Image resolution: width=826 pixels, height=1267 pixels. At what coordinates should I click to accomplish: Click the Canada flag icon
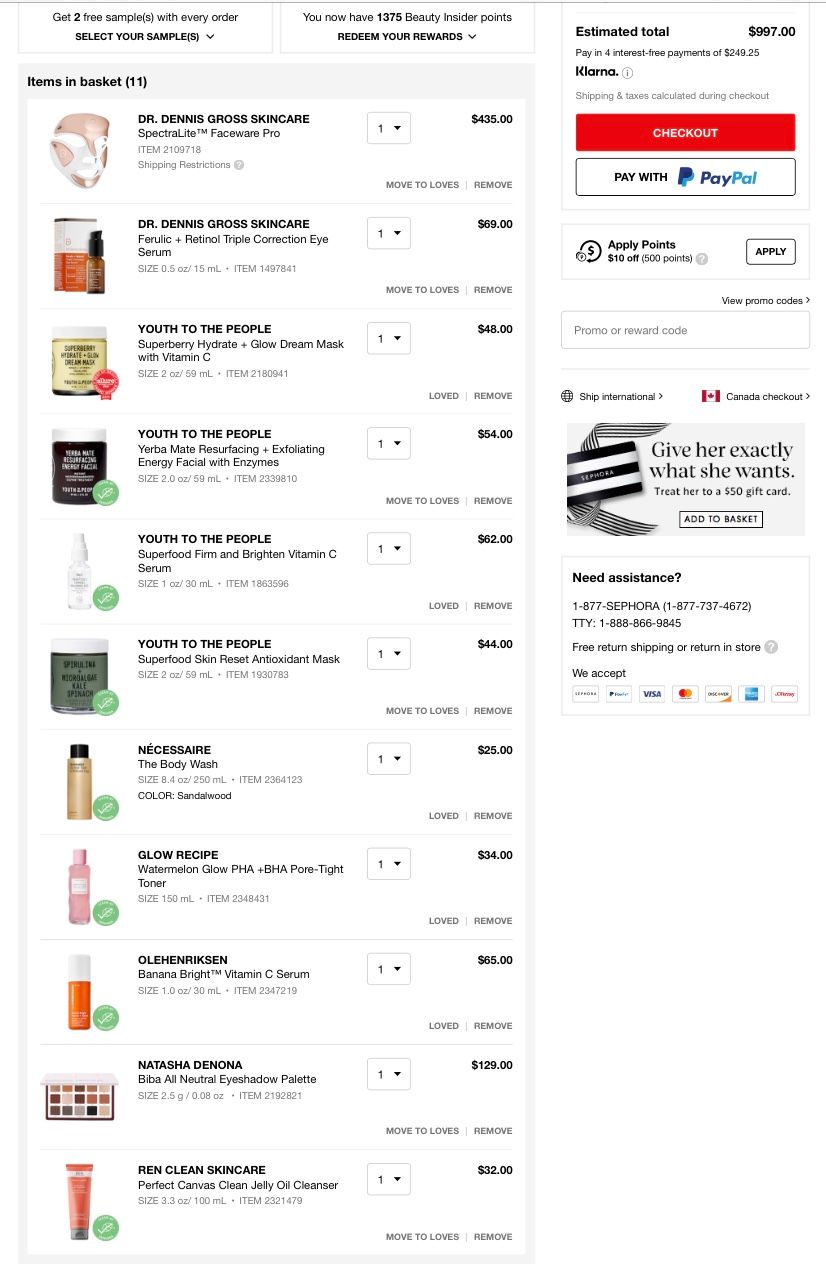711,396
